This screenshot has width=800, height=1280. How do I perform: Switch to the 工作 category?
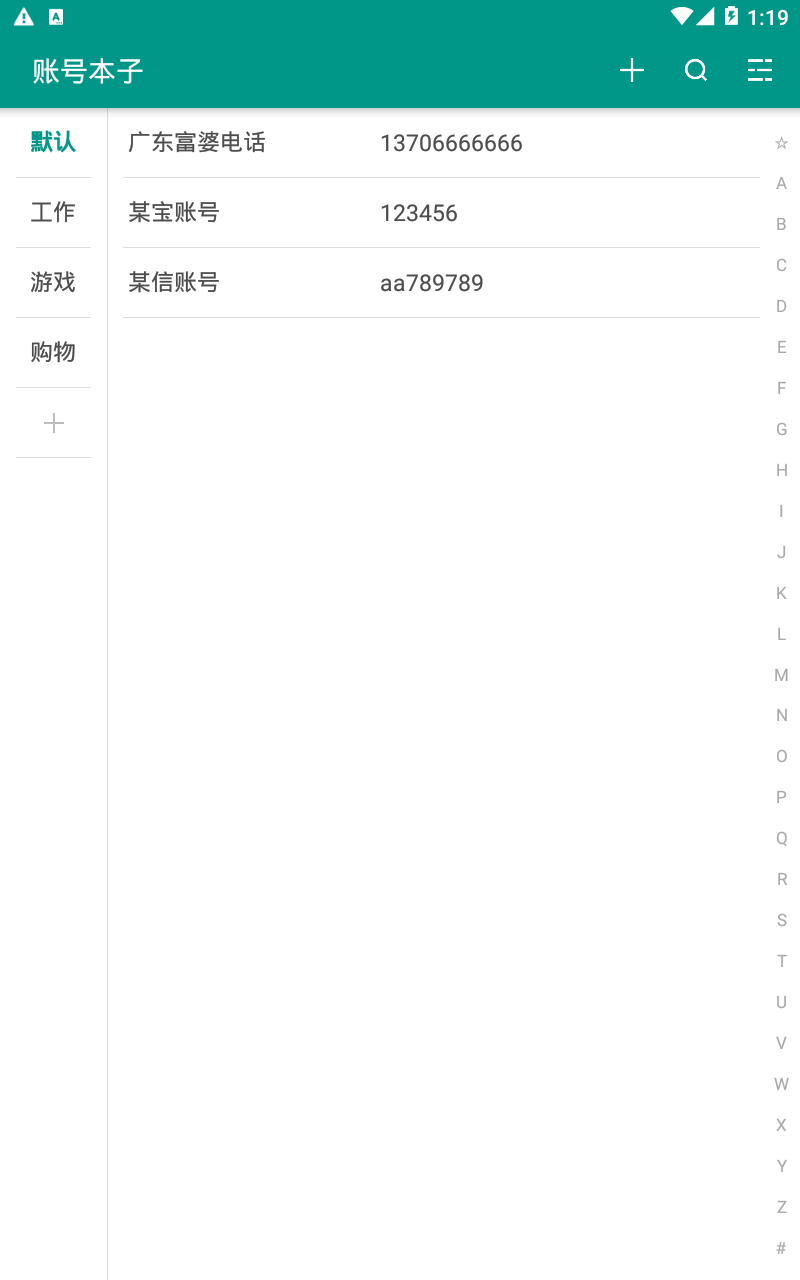(x=53, y=212)
